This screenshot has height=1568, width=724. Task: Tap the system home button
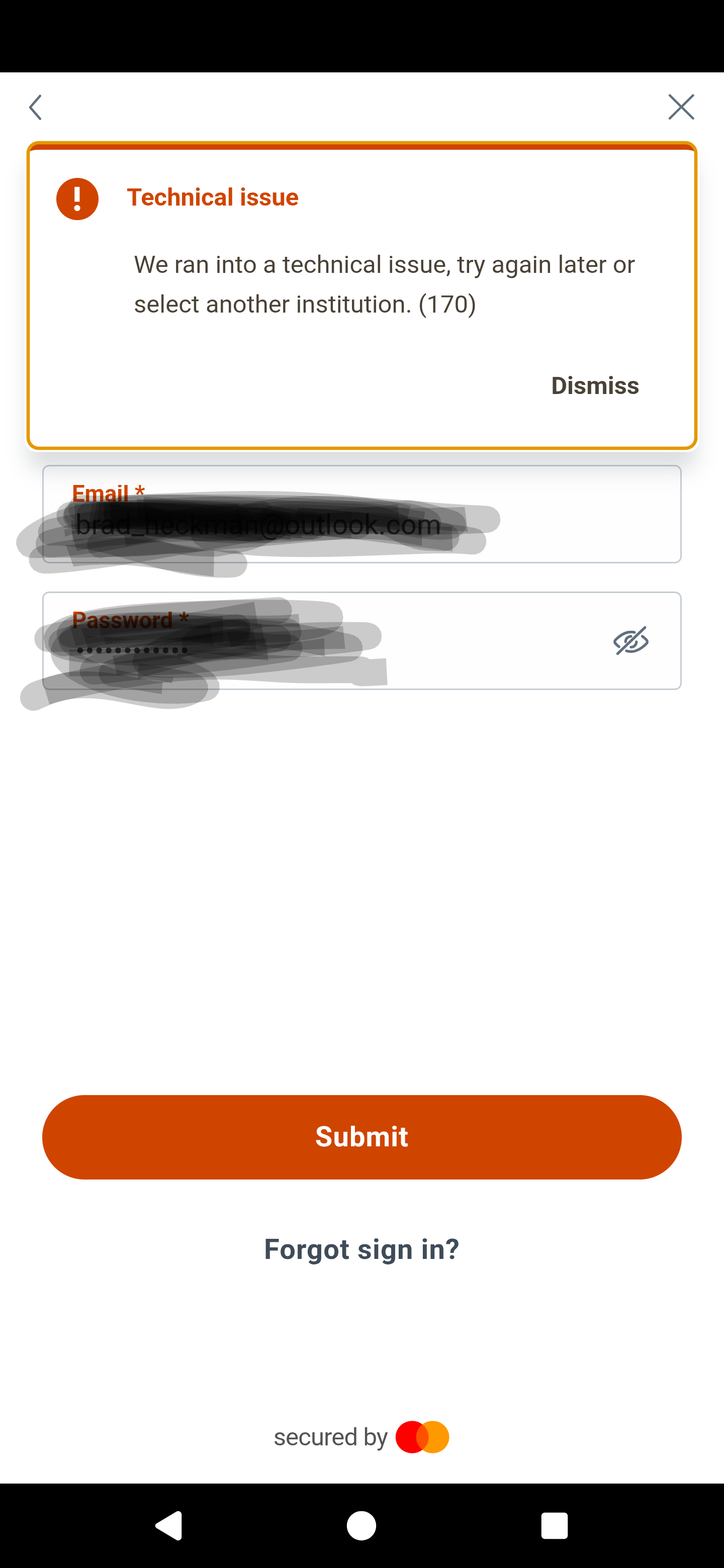[361, 1525]
